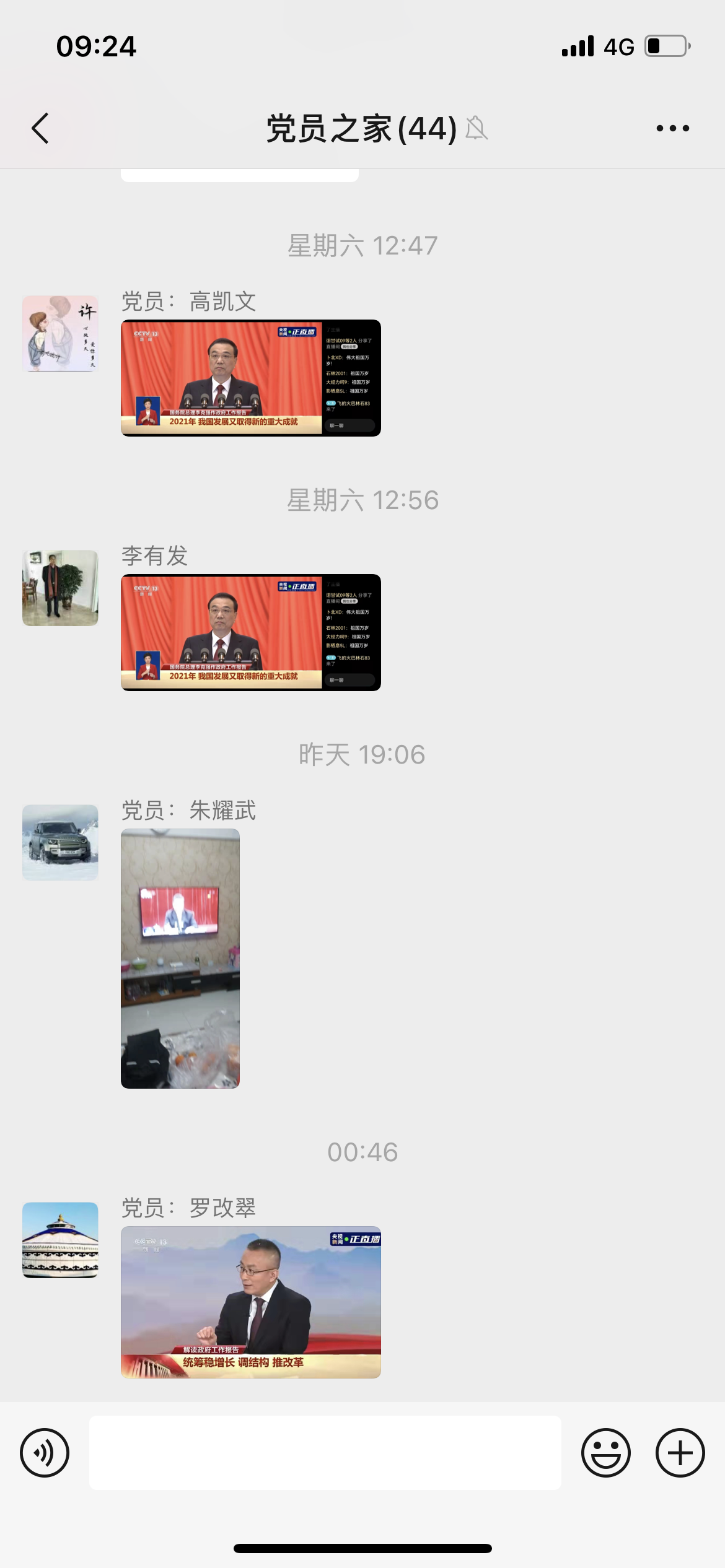
Task: Open the emoji sticker panel
Action: click(605, 1452)
